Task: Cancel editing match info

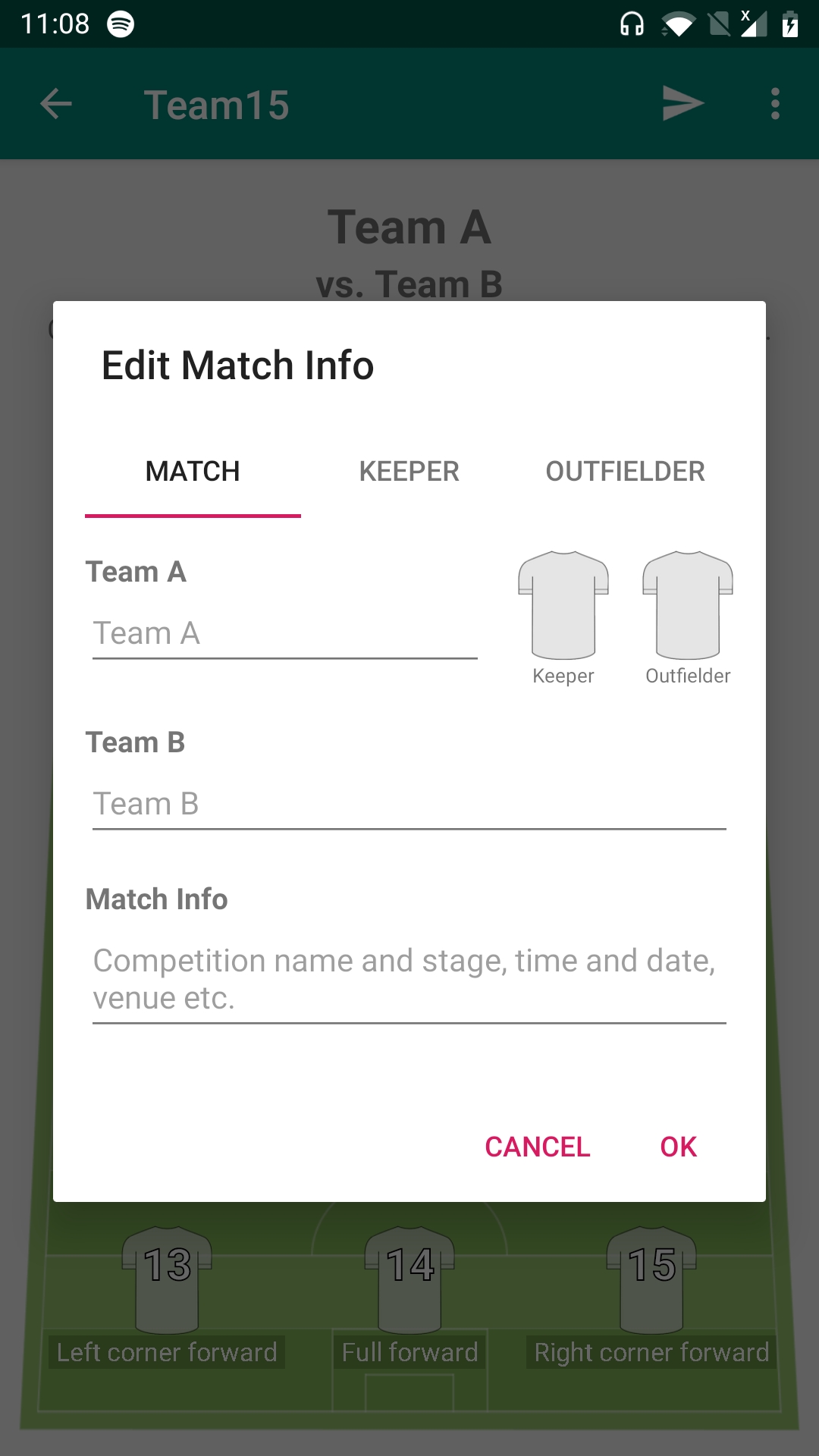Action: 537,1147
